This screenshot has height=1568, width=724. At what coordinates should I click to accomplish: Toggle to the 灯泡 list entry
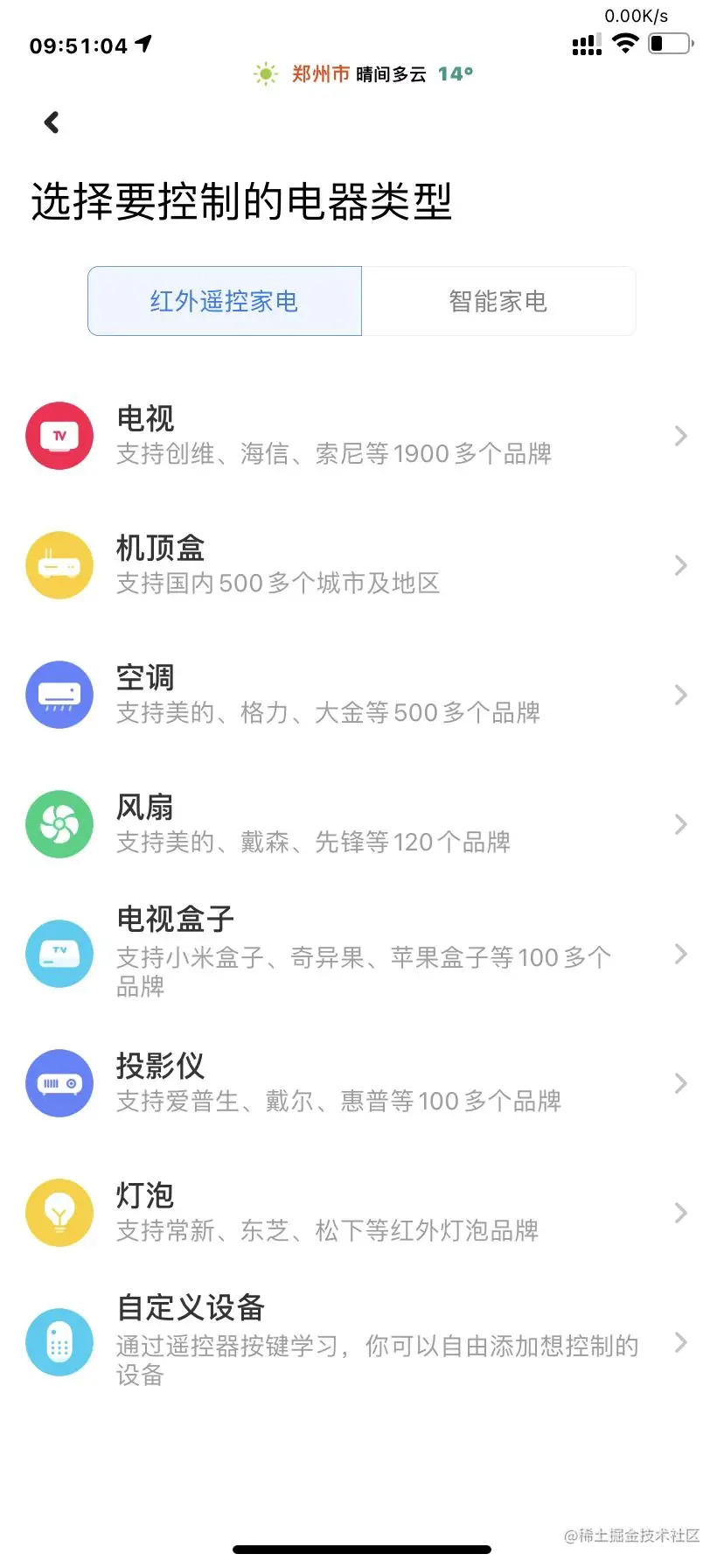[x=350, y=1212]
